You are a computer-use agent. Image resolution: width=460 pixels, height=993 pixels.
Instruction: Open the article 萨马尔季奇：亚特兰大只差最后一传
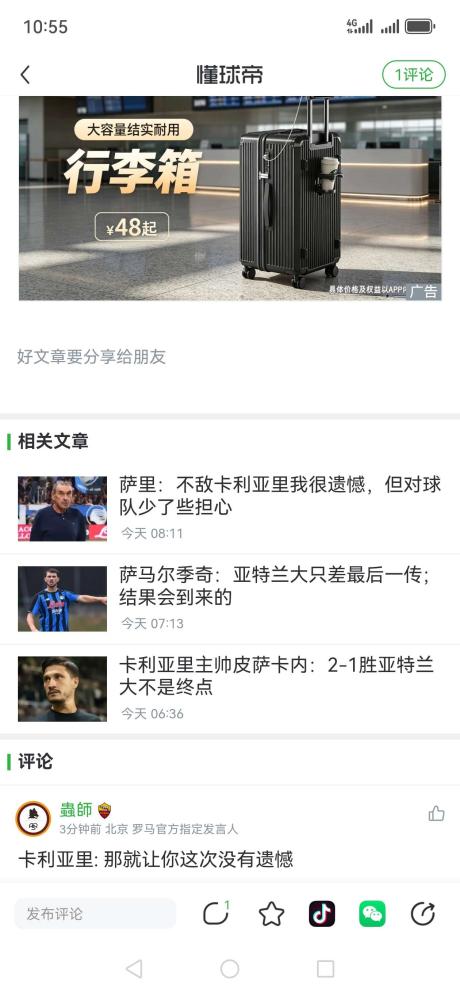pyautogui.click(x=230, y=599)
